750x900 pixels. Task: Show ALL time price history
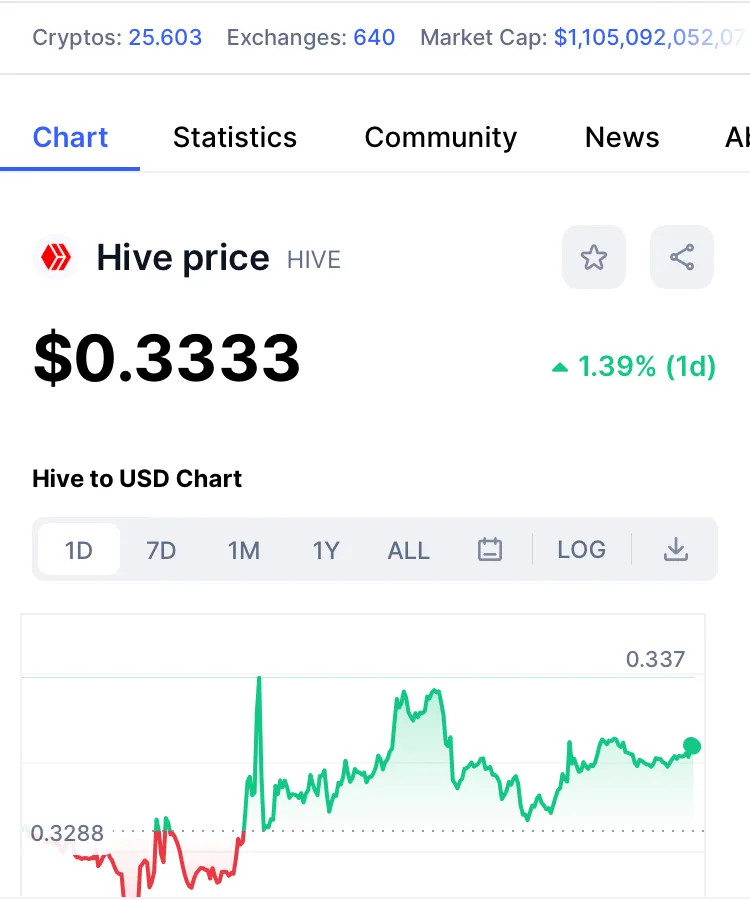pos(409,550)
